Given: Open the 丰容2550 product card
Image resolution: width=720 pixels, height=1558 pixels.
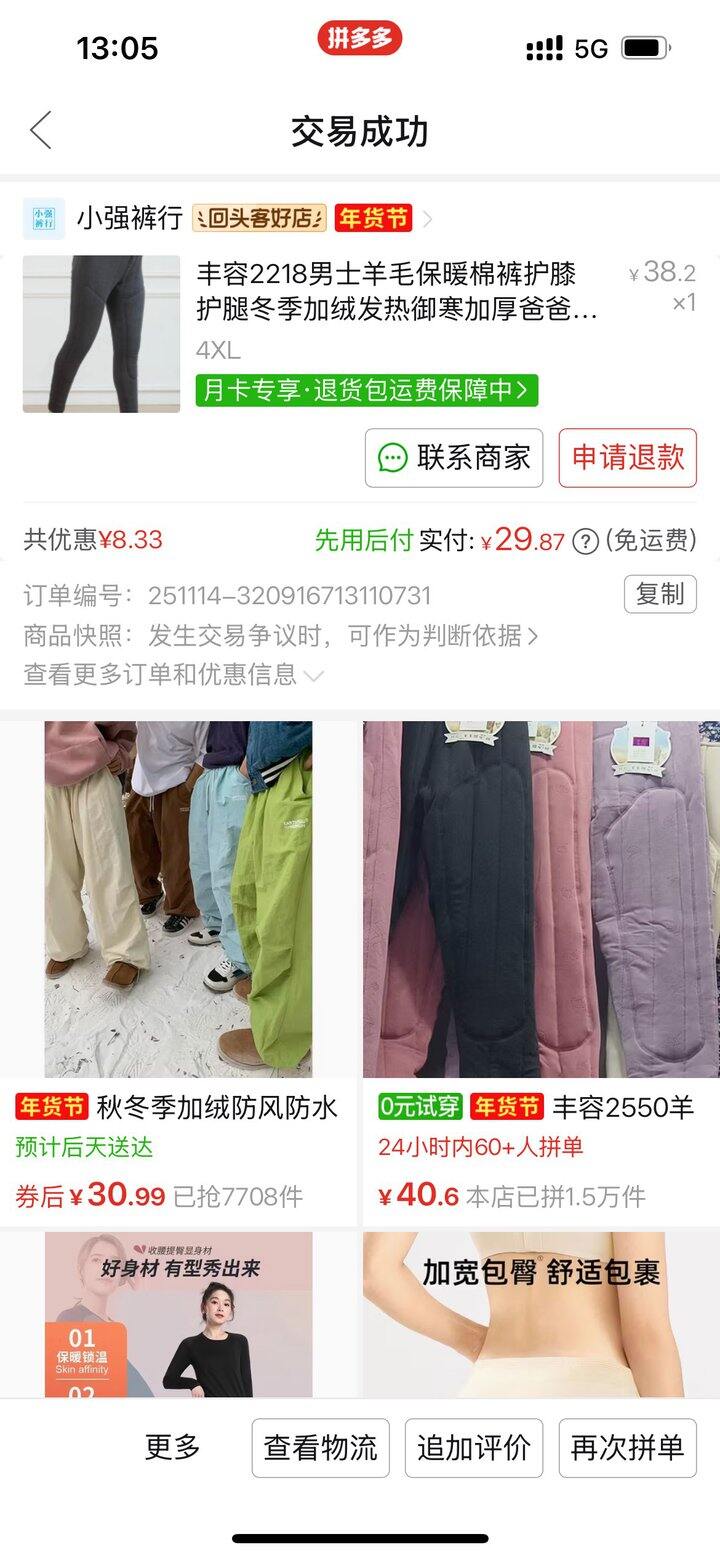Looking at the screenshot, I should coord(541,970).
